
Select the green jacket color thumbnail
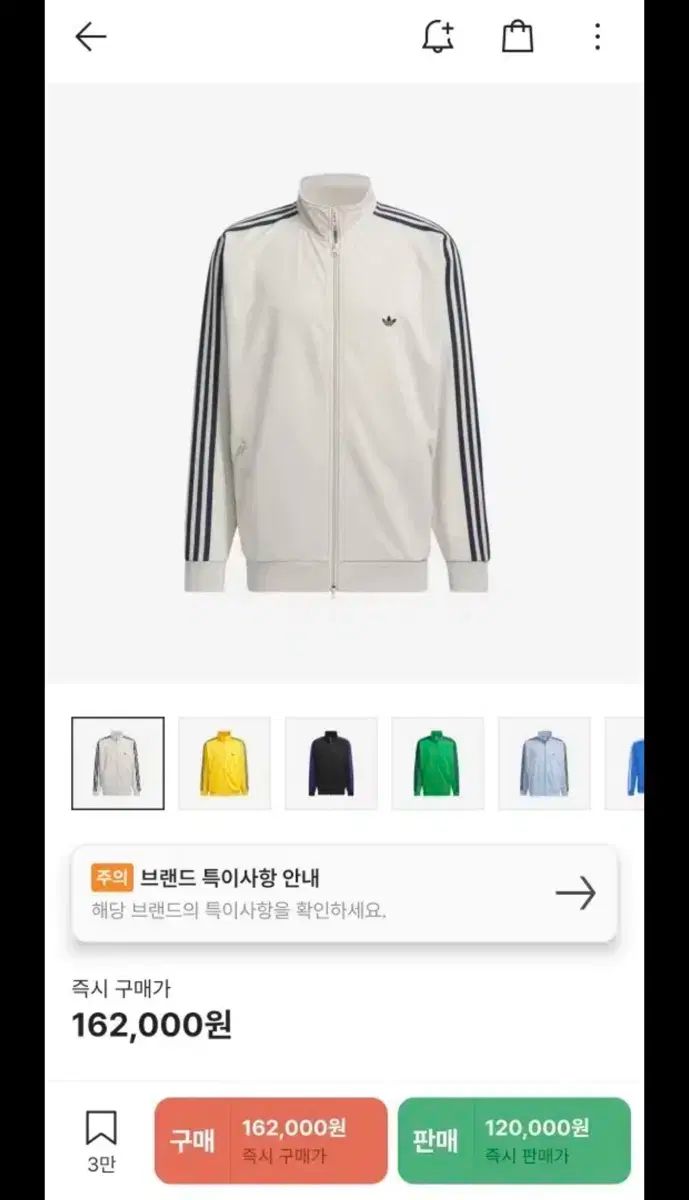pyautogui.click(x=437, y=763)
